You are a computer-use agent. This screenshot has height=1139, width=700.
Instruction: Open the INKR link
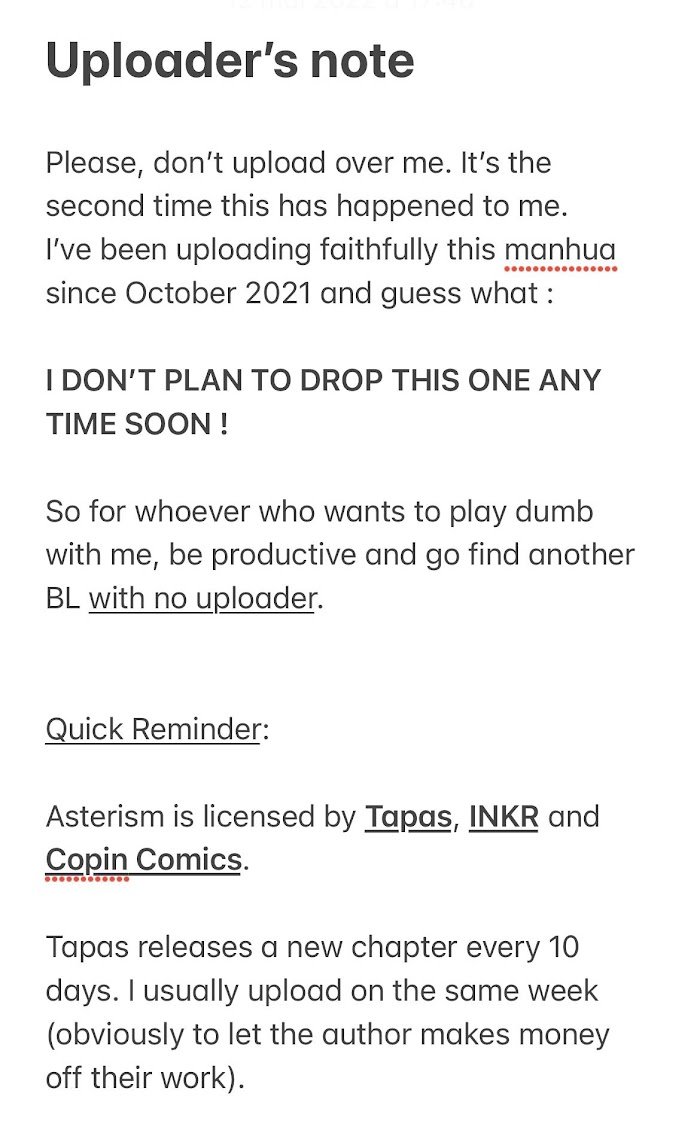click(x=503, y=816)
